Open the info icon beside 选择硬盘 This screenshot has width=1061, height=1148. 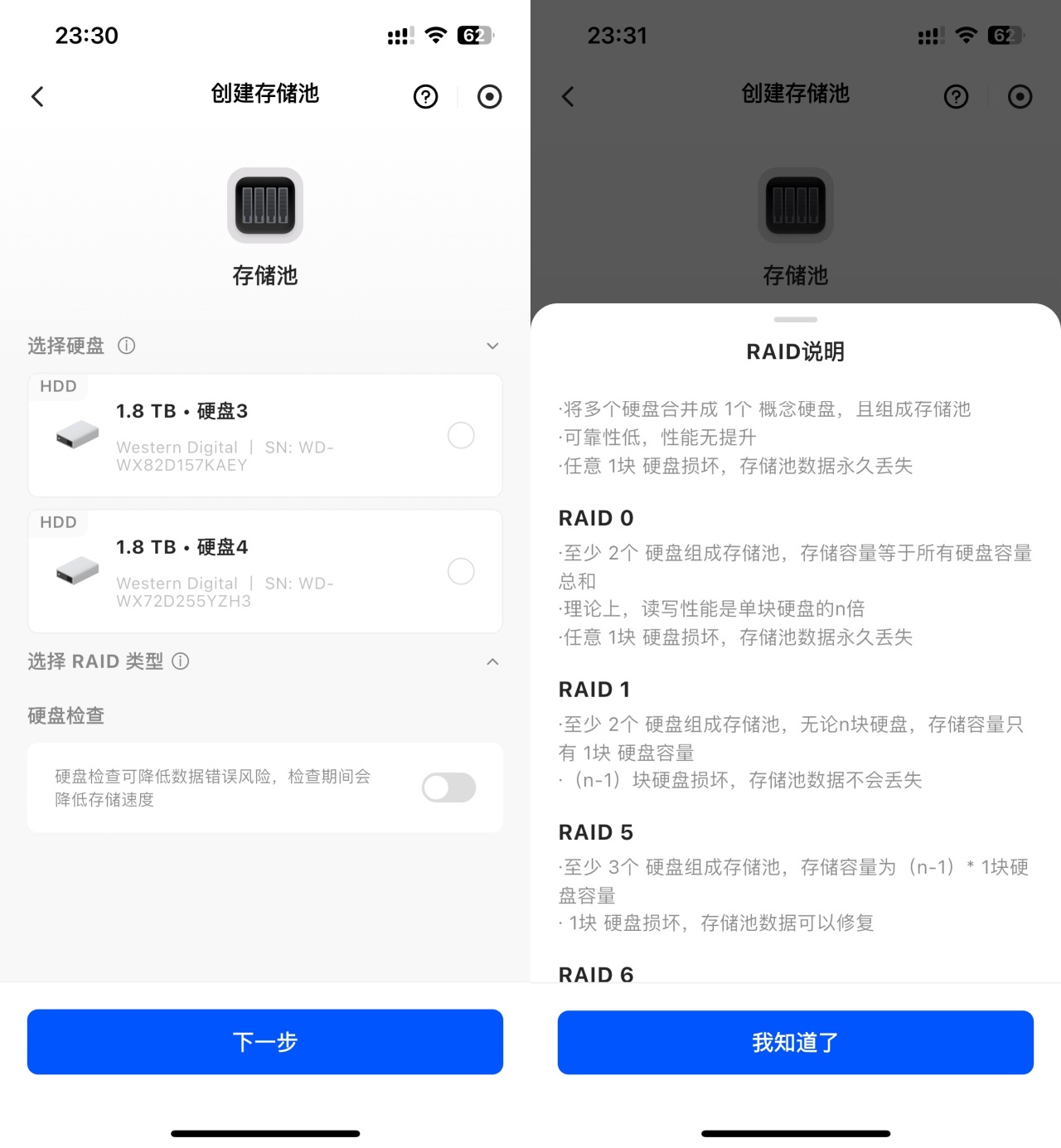point(127,346)
